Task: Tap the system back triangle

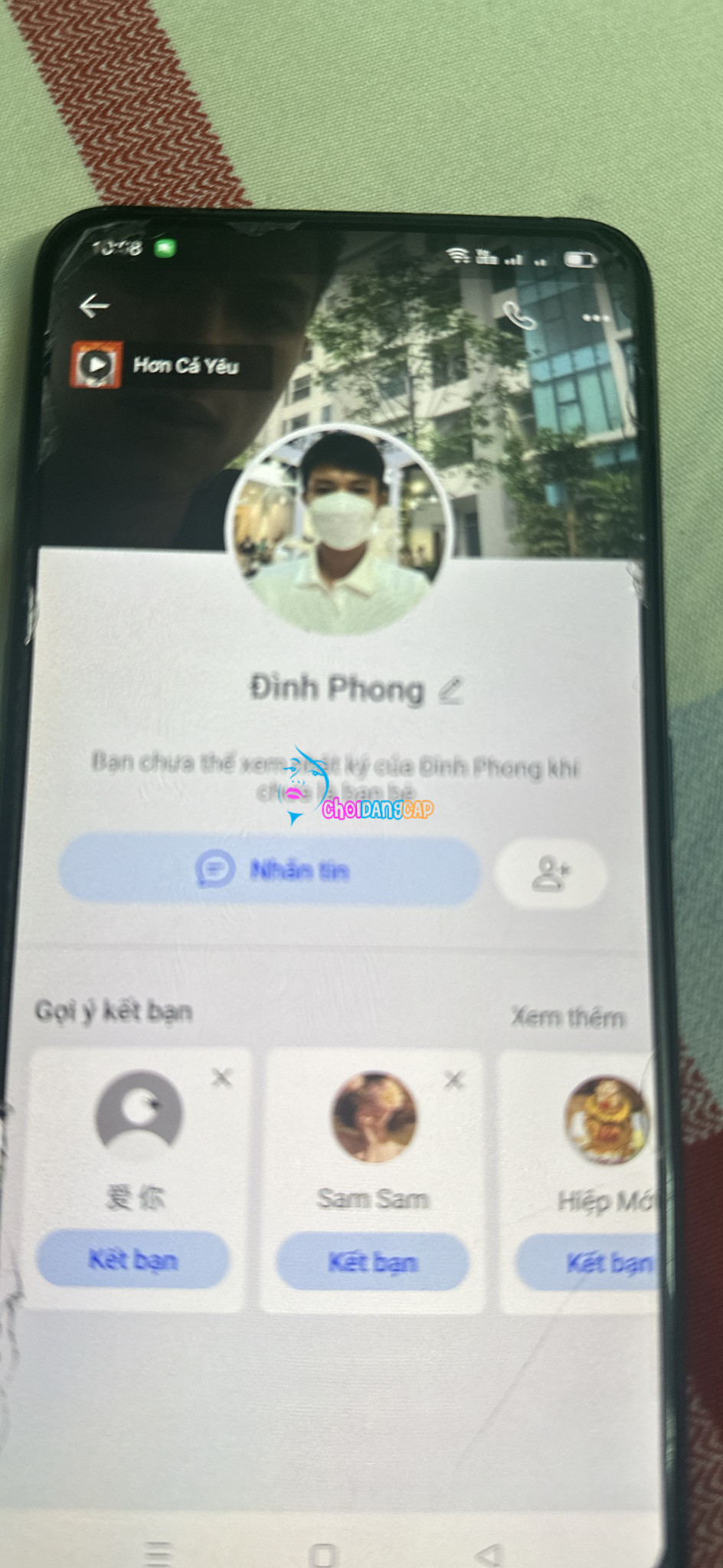Action: (488, 1554)
